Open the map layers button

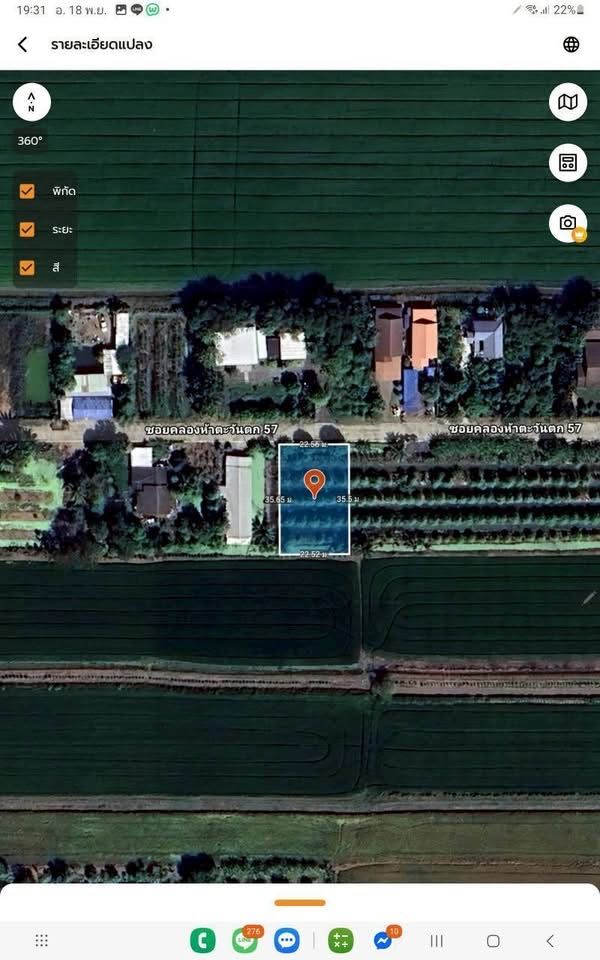[x=568, y=102]
